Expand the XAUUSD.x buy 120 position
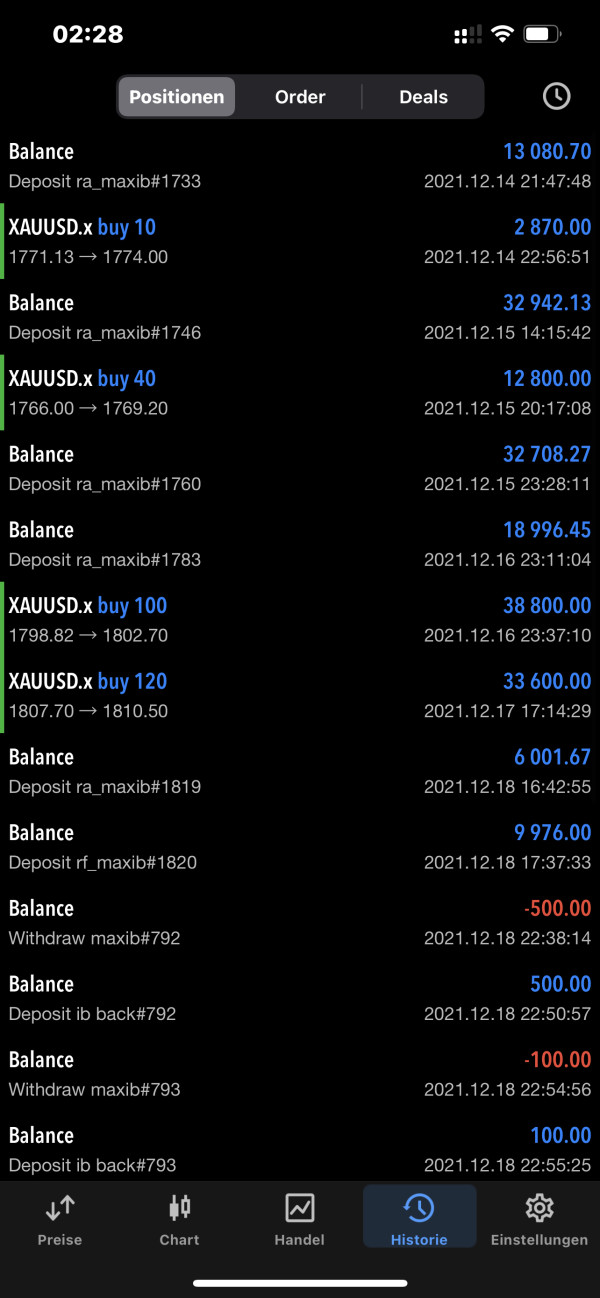600x1298 pixels. 300,695
